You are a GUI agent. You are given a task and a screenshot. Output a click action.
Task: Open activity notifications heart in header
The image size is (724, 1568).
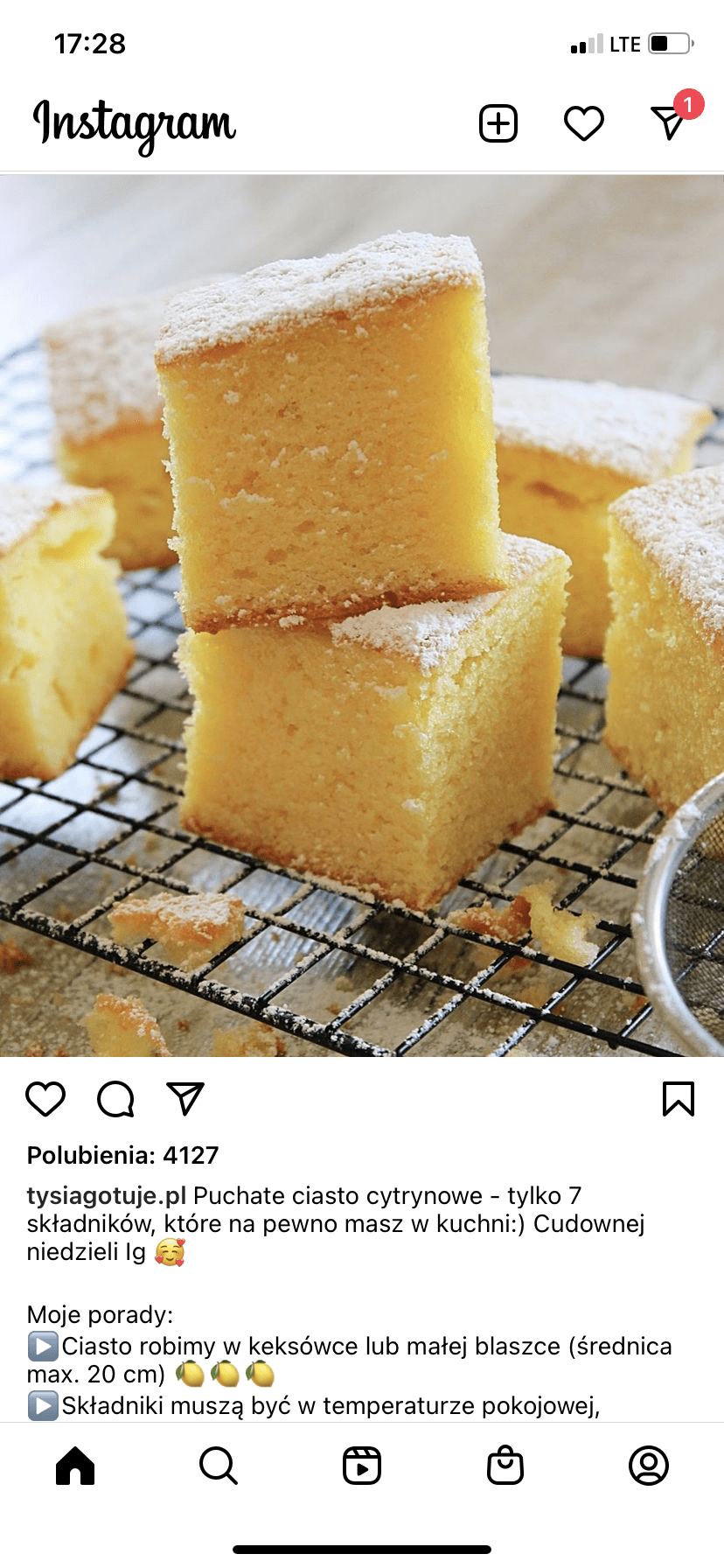584,123
